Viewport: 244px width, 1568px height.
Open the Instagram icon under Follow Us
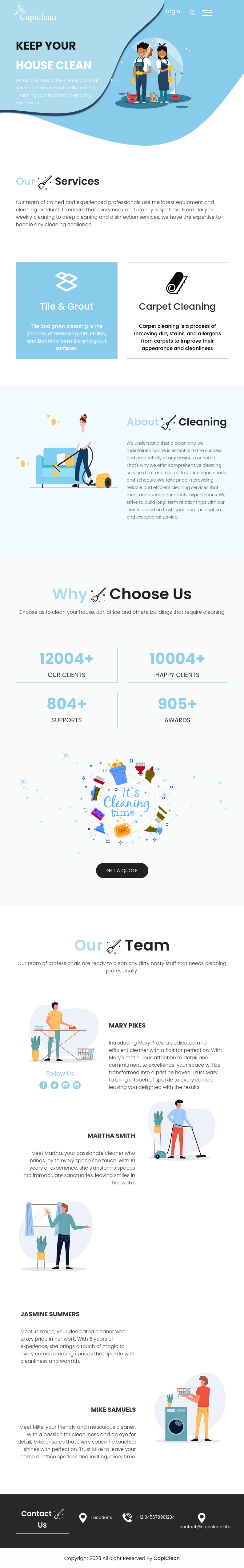click(x=77, y=1085)
